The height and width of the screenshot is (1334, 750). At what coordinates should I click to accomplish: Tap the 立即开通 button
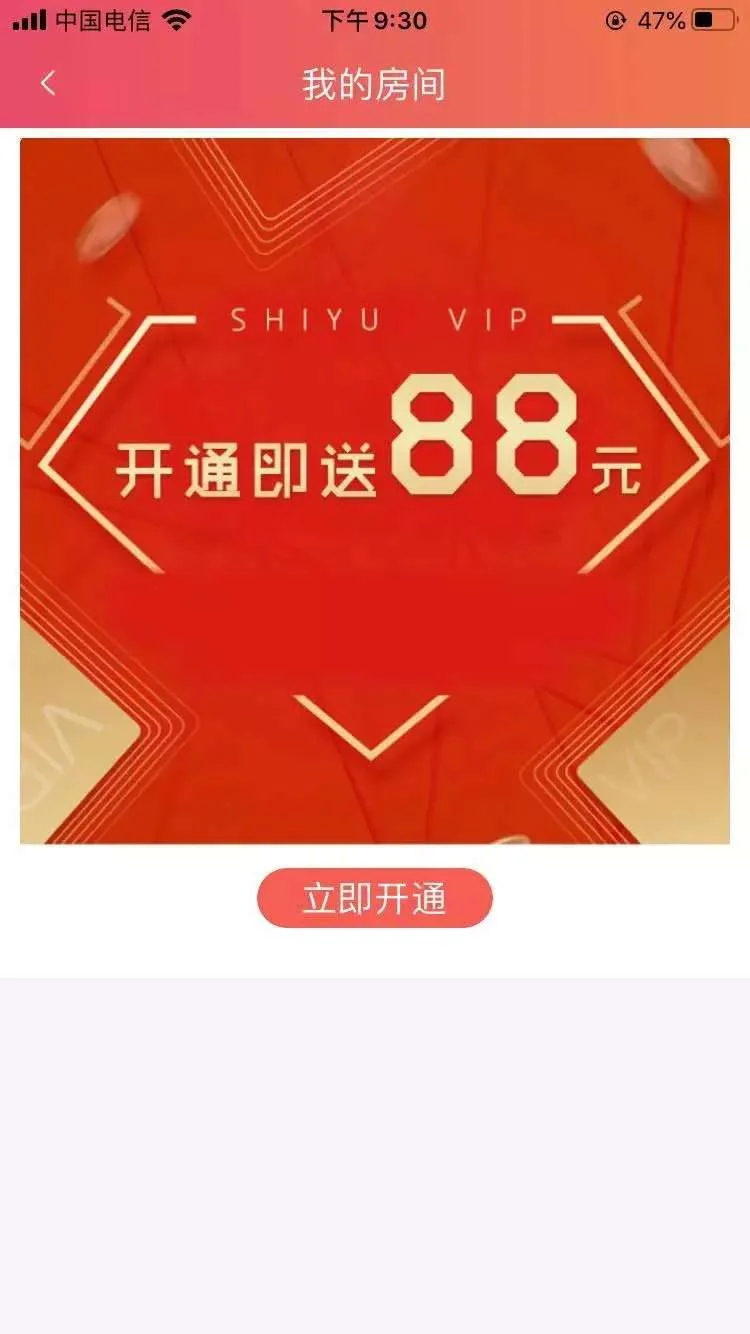coord(375,898)
